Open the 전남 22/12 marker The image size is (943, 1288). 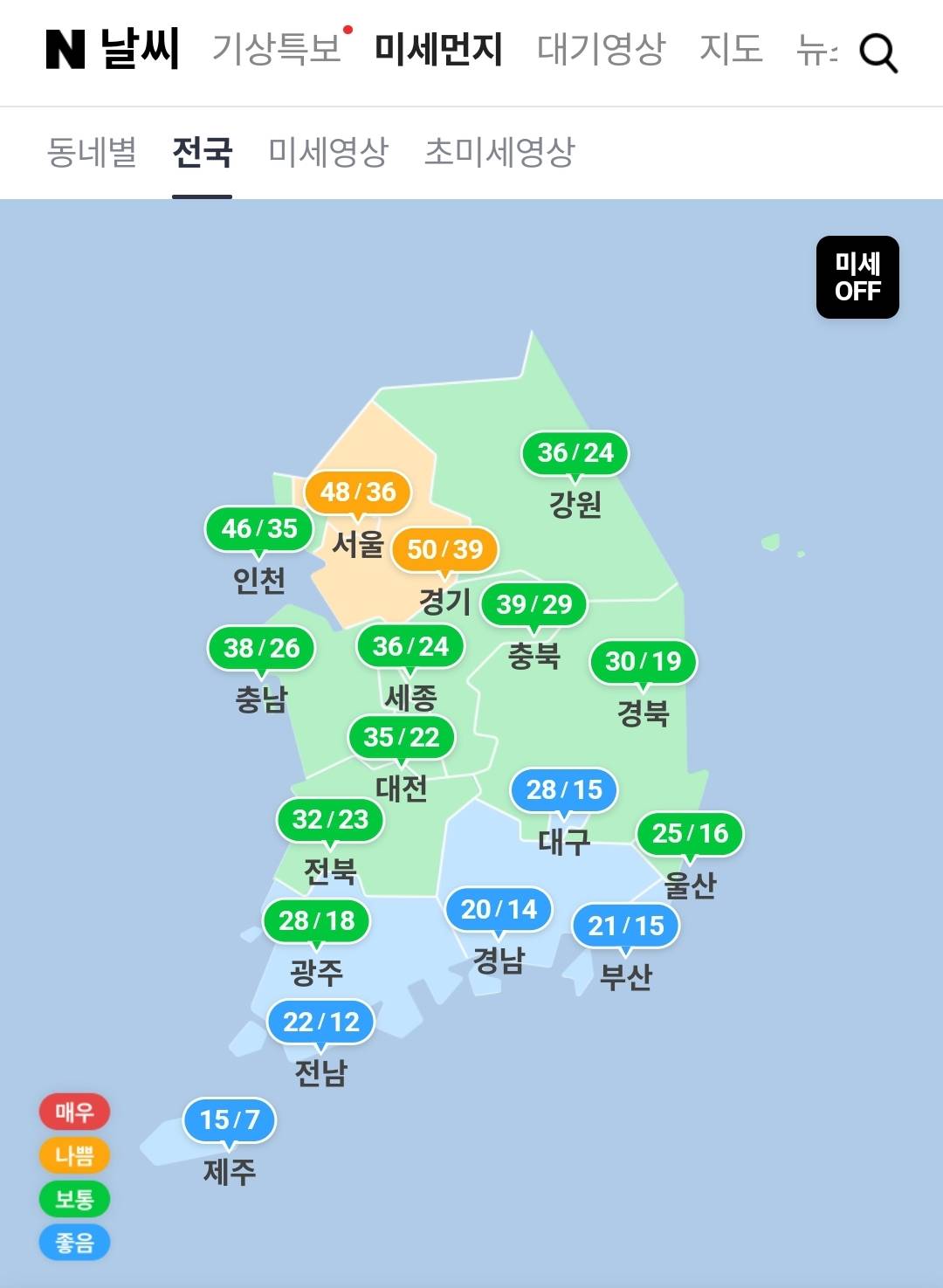click(x=321, y=1023)
